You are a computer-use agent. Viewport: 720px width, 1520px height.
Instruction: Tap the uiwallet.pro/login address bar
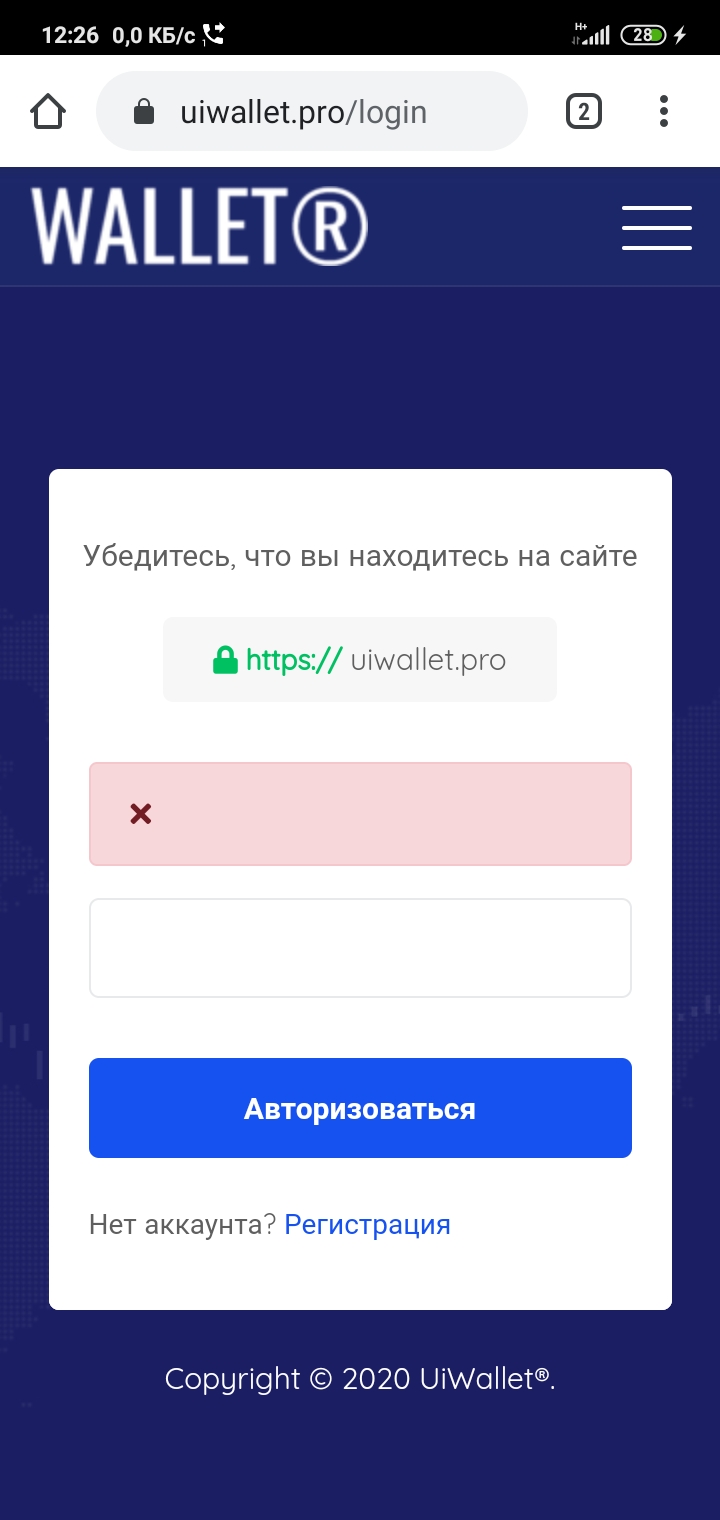[310, 112]
